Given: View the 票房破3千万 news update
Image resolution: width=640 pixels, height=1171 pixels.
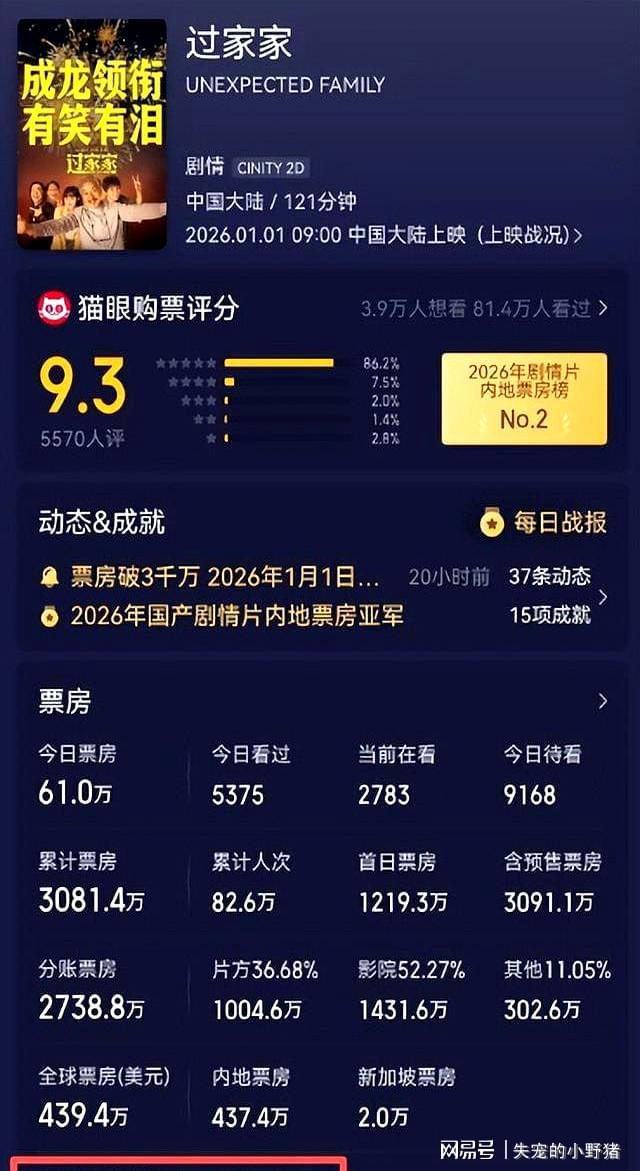Looking at the screenshot, I should (x=225, y=577).
